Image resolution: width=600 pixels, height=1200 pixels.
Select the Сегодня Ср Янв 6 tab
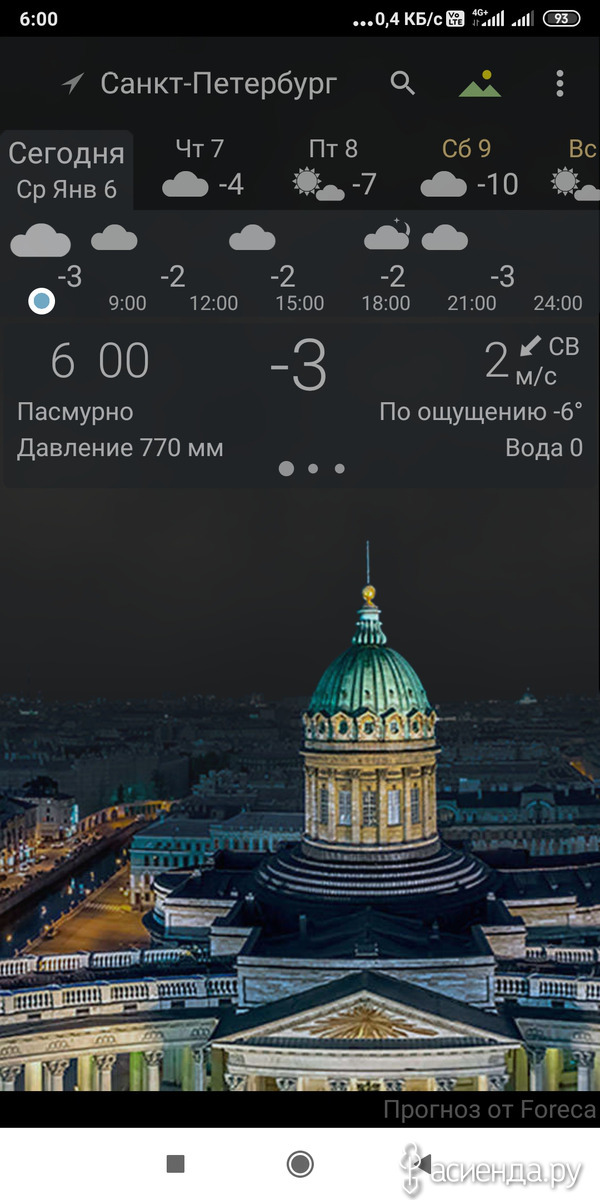click(x=67, y=170)
